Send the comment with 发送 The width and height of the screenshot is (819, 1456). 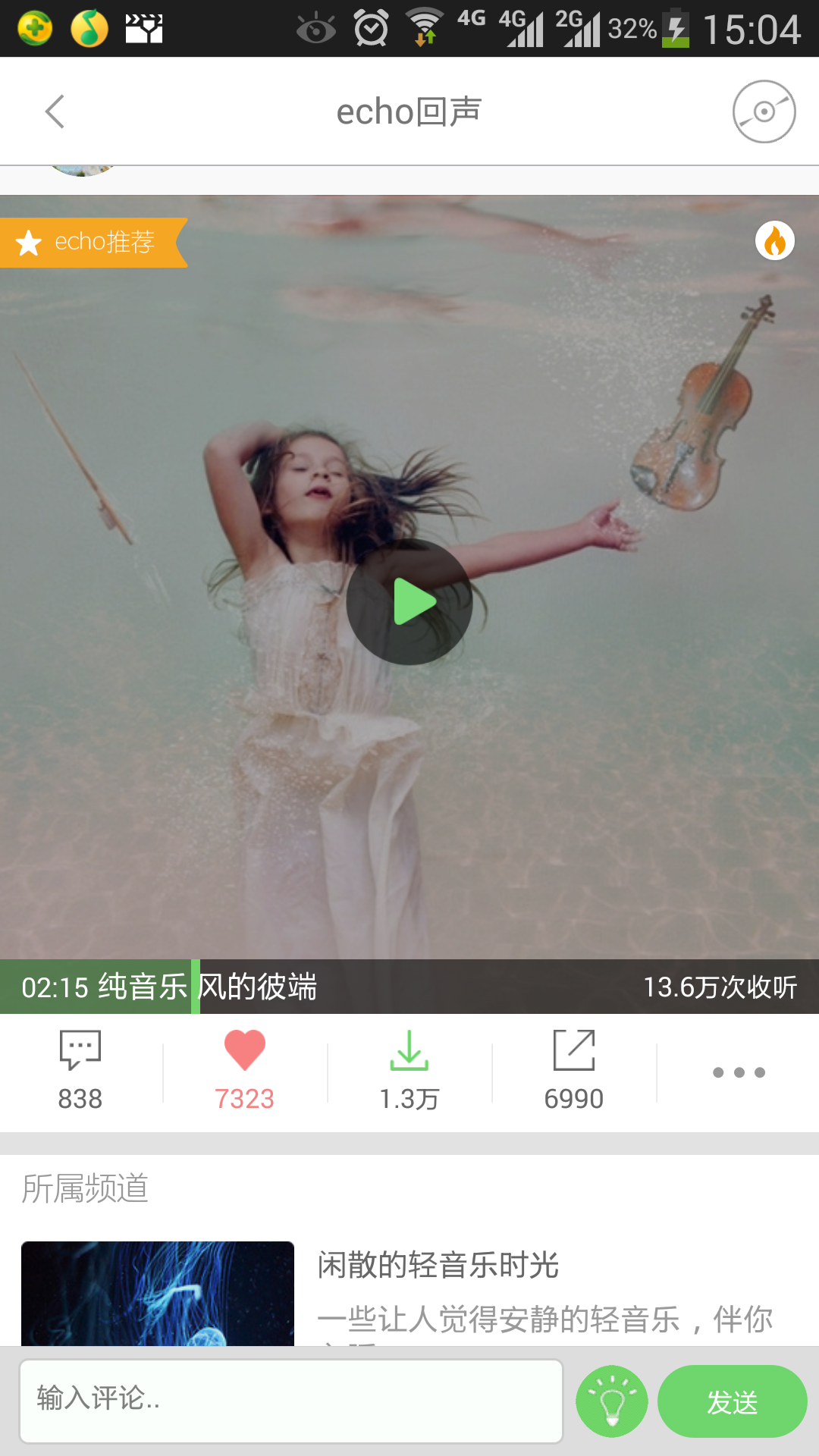[x=732, y=1401]
